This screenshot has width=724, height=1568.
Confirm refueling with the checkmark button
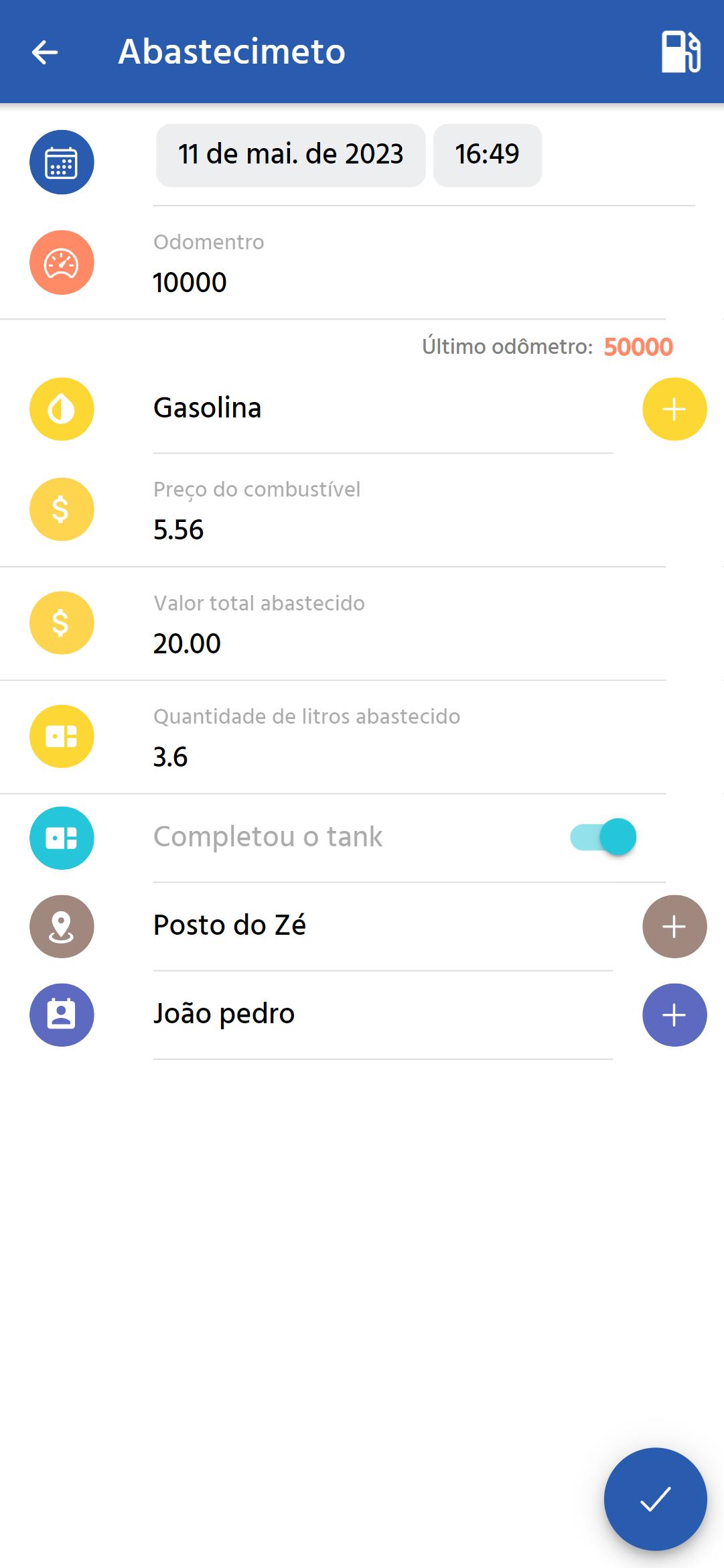tap(655, 1500)
